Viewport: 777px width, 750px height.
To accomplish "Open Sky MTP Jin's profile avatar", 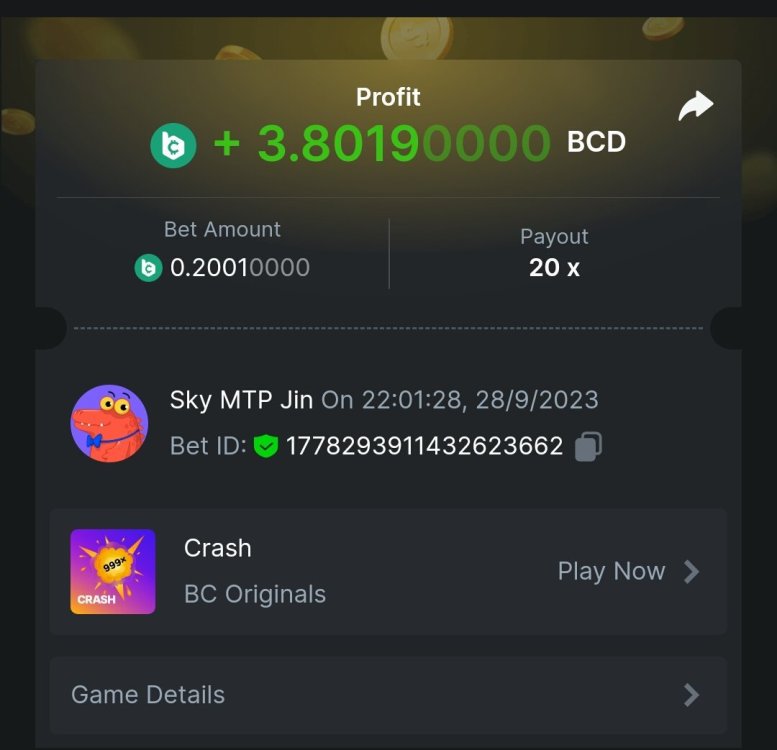I will (109, 423).
